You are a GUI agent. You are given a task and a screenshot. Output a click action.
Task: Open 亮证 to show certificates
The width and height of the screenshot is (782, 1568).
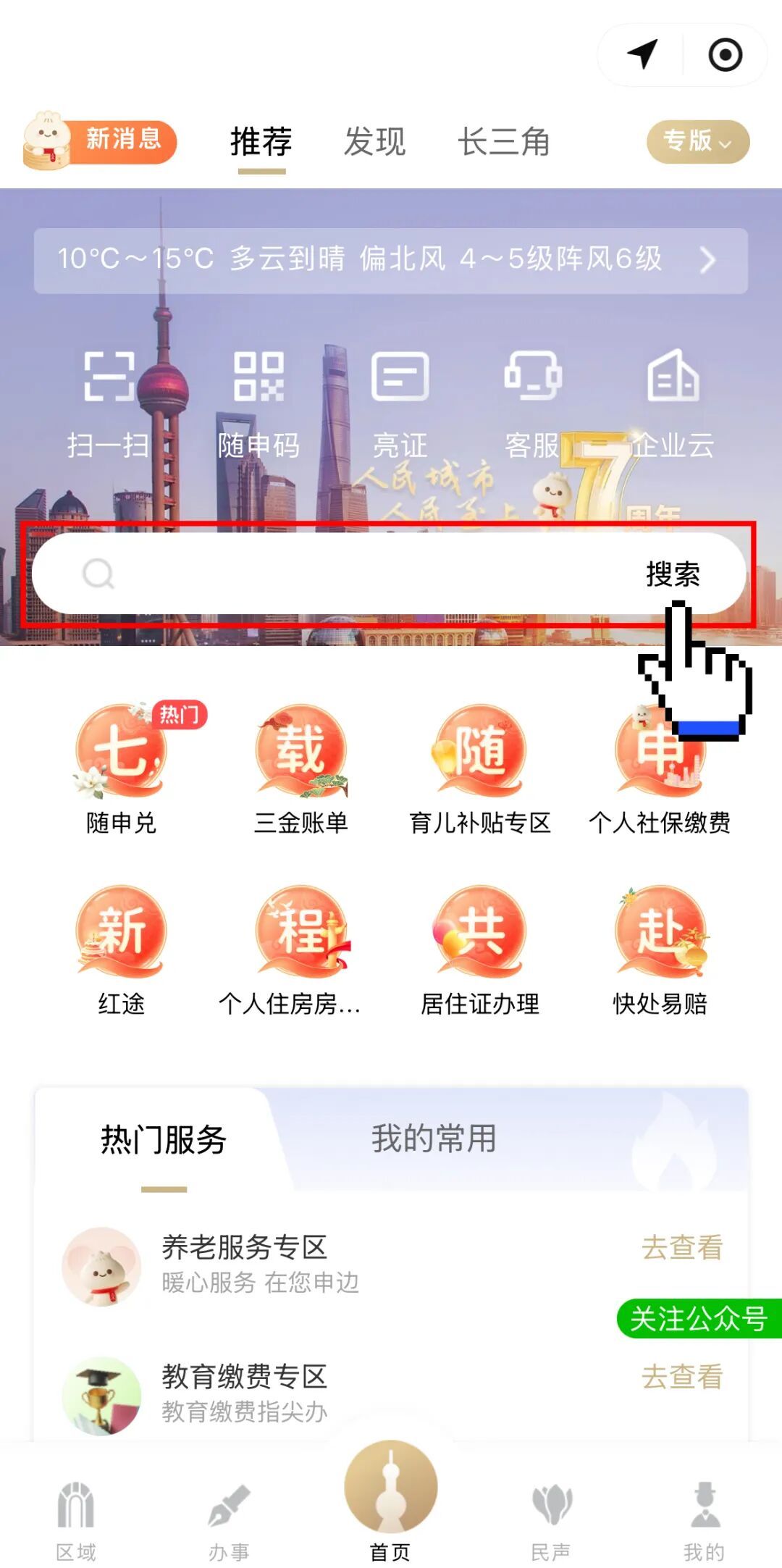(x=400, y=402)
